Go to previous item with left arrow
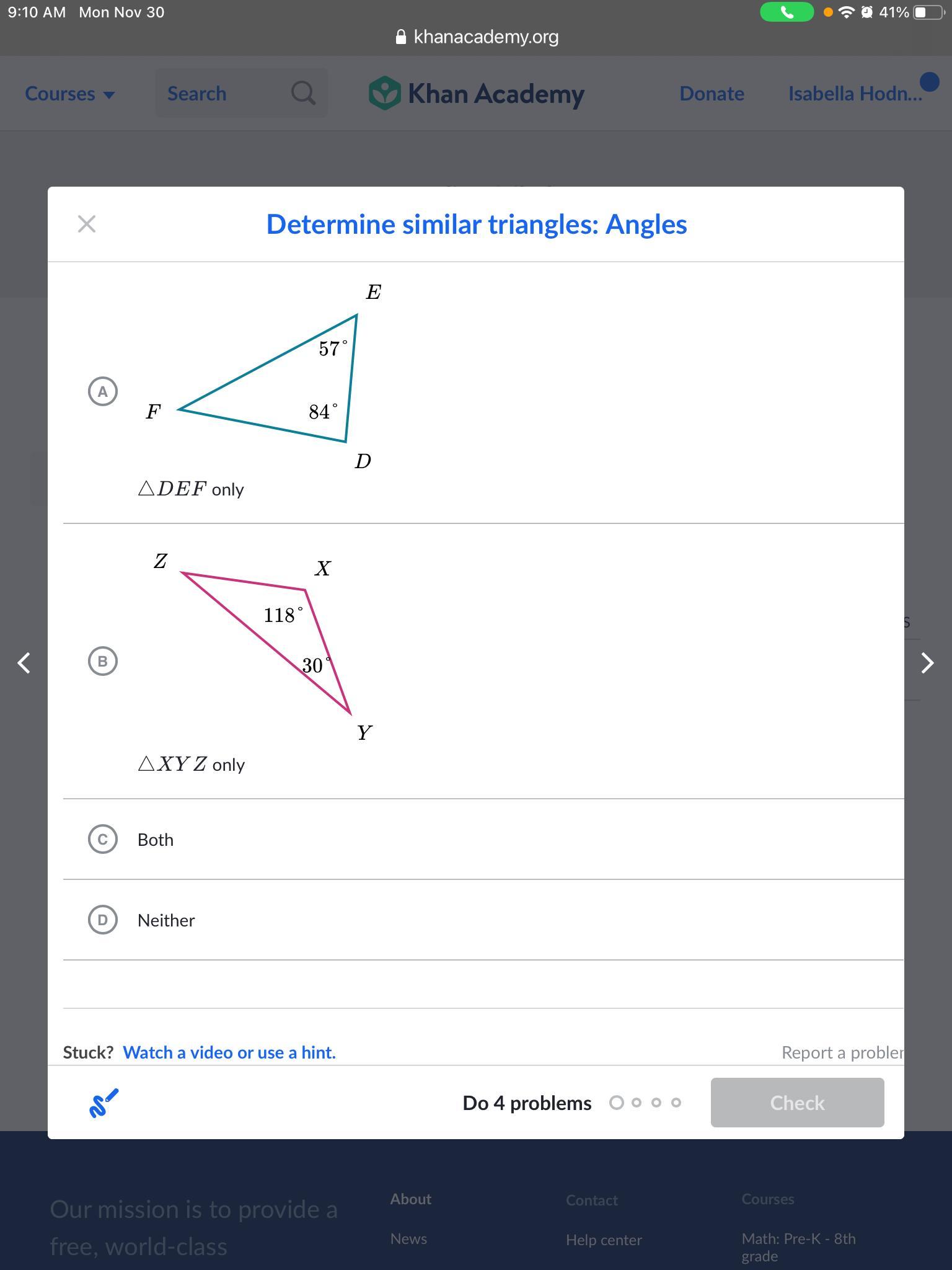 point(24,662)
